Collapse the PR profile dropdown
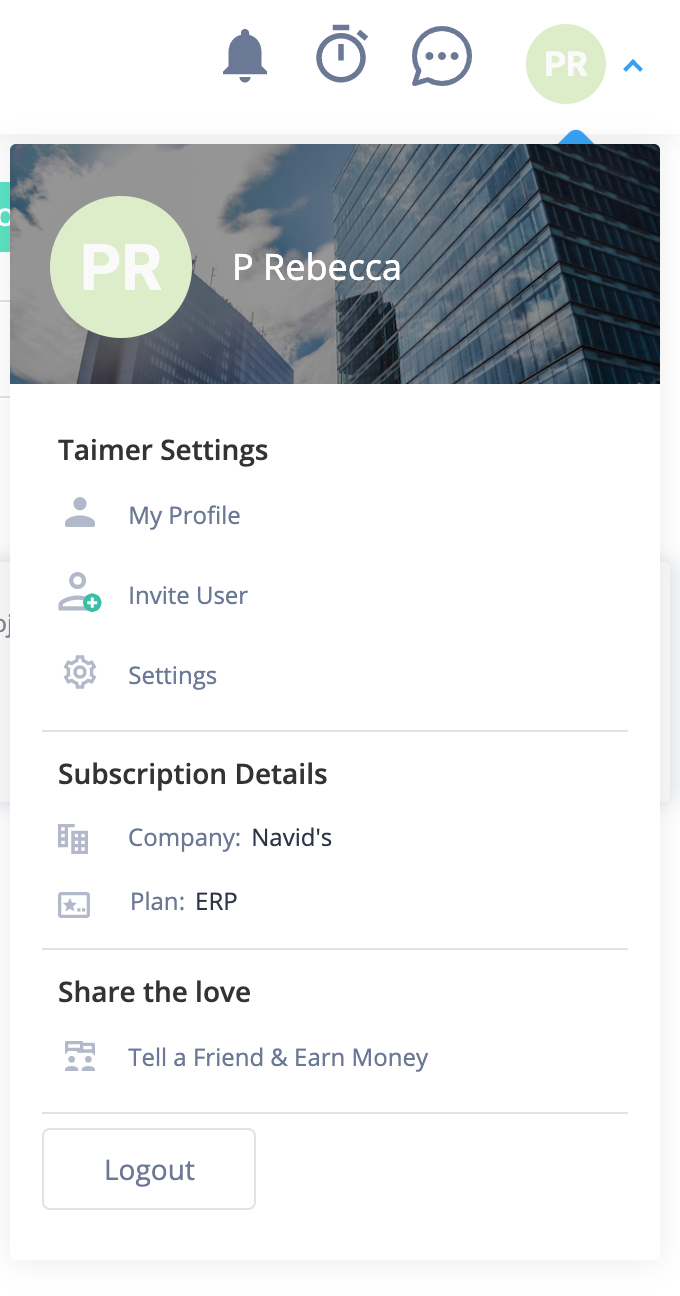Viewport: 680px width, 1296px height. (632, 66)
